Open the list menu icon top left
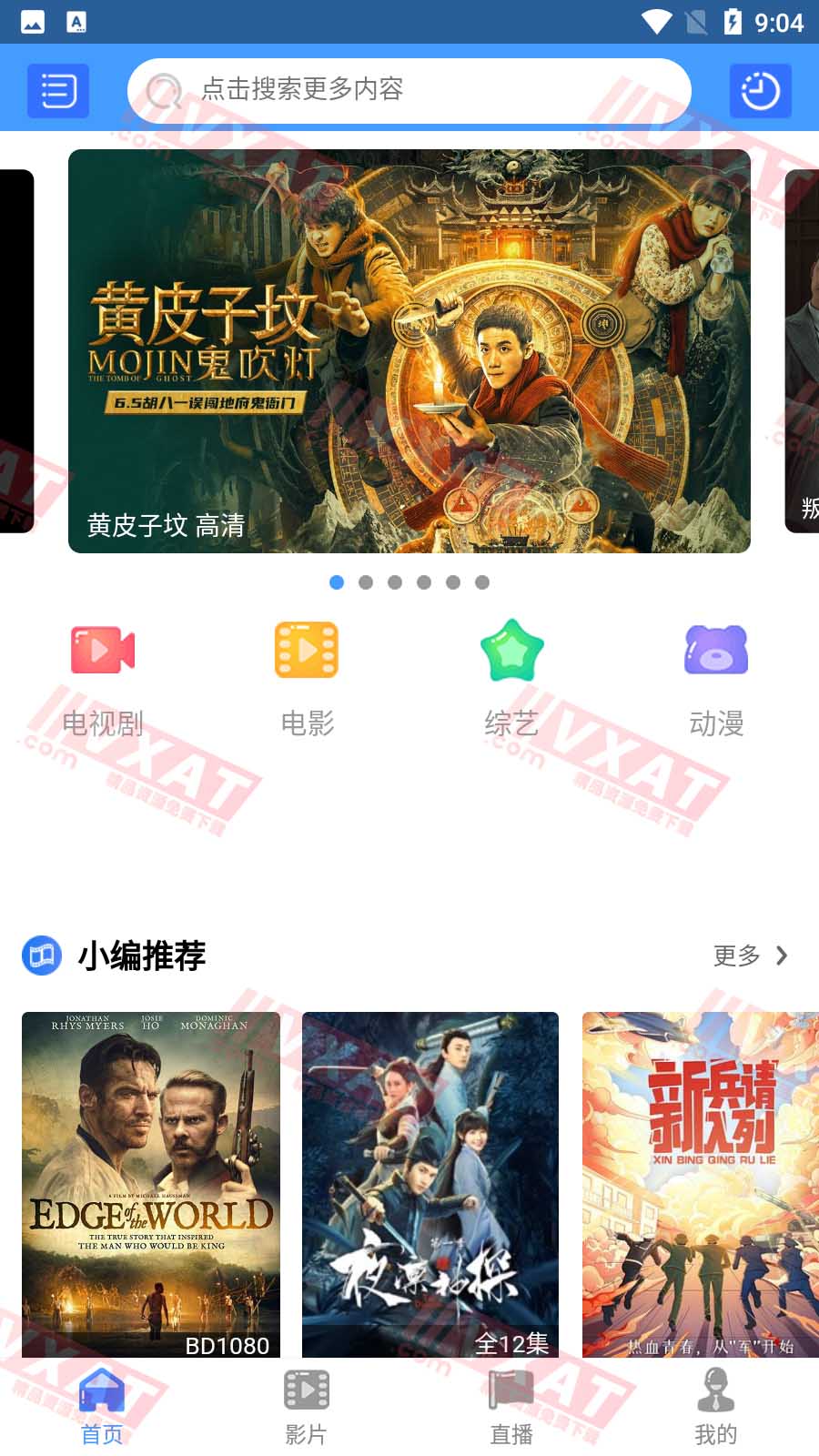 pos(56,91)
